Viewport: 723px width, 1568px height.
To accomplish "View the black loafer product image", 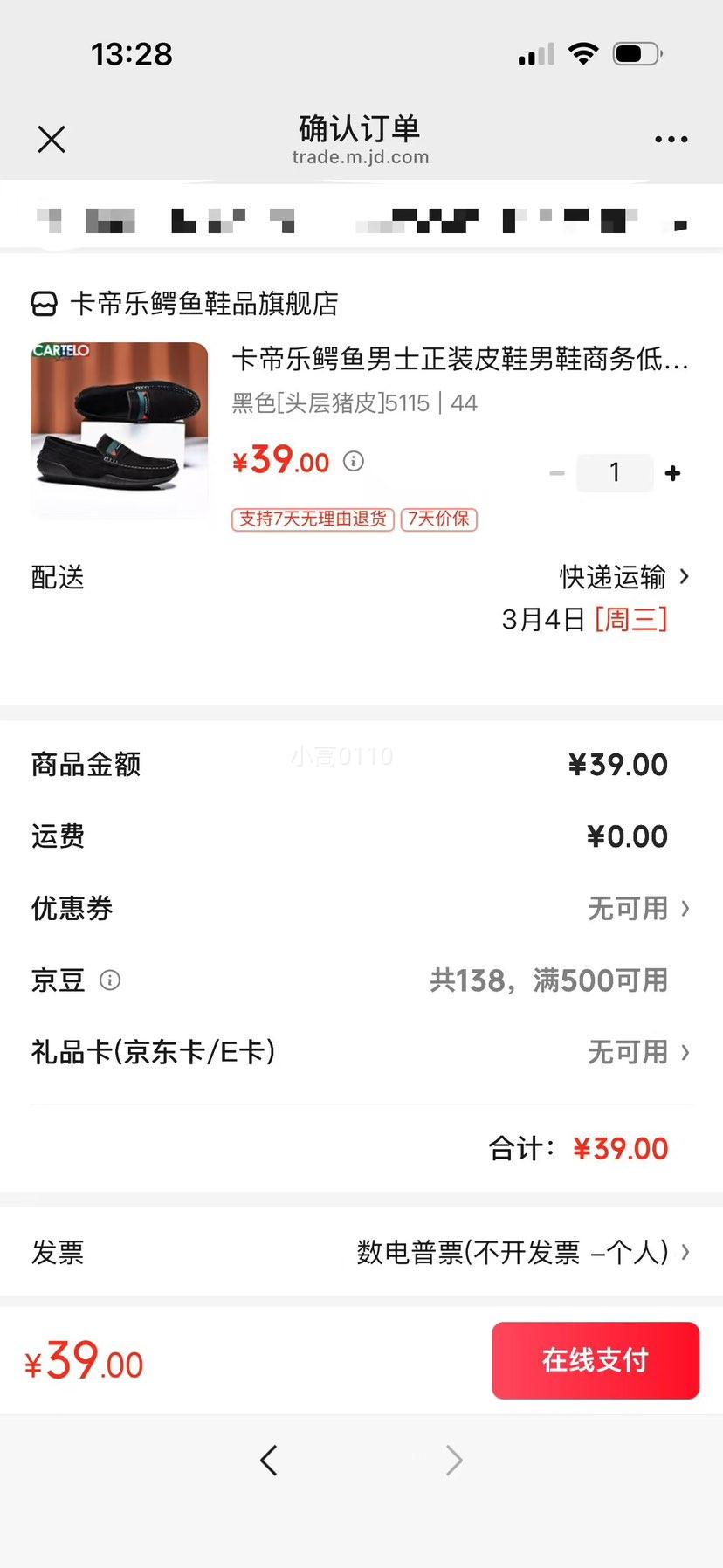I will pyautogui.click(x=120, y=430).
